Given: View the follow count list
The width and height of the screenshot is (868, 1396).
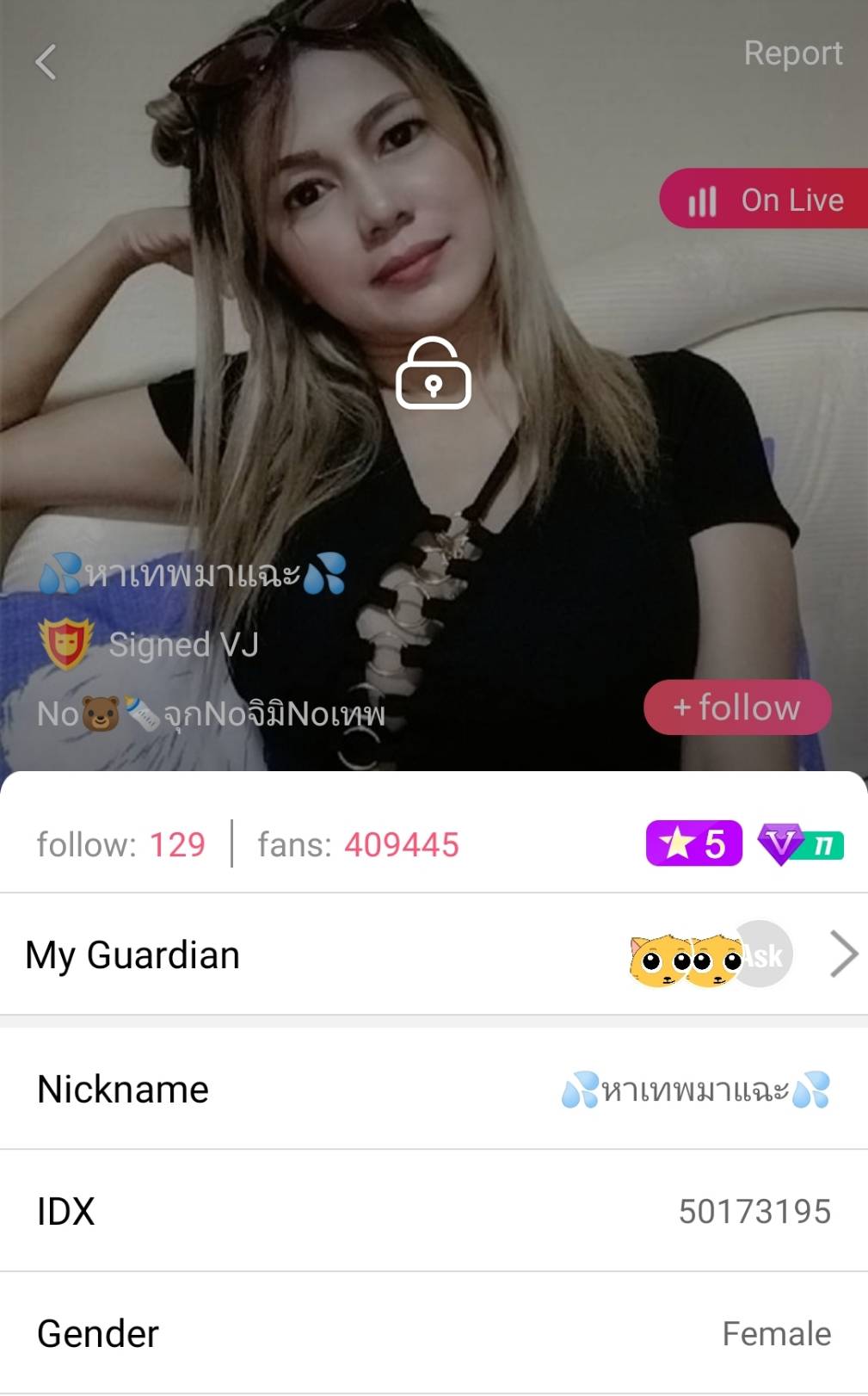Looking at the screenshot, I should pos(121,844).
